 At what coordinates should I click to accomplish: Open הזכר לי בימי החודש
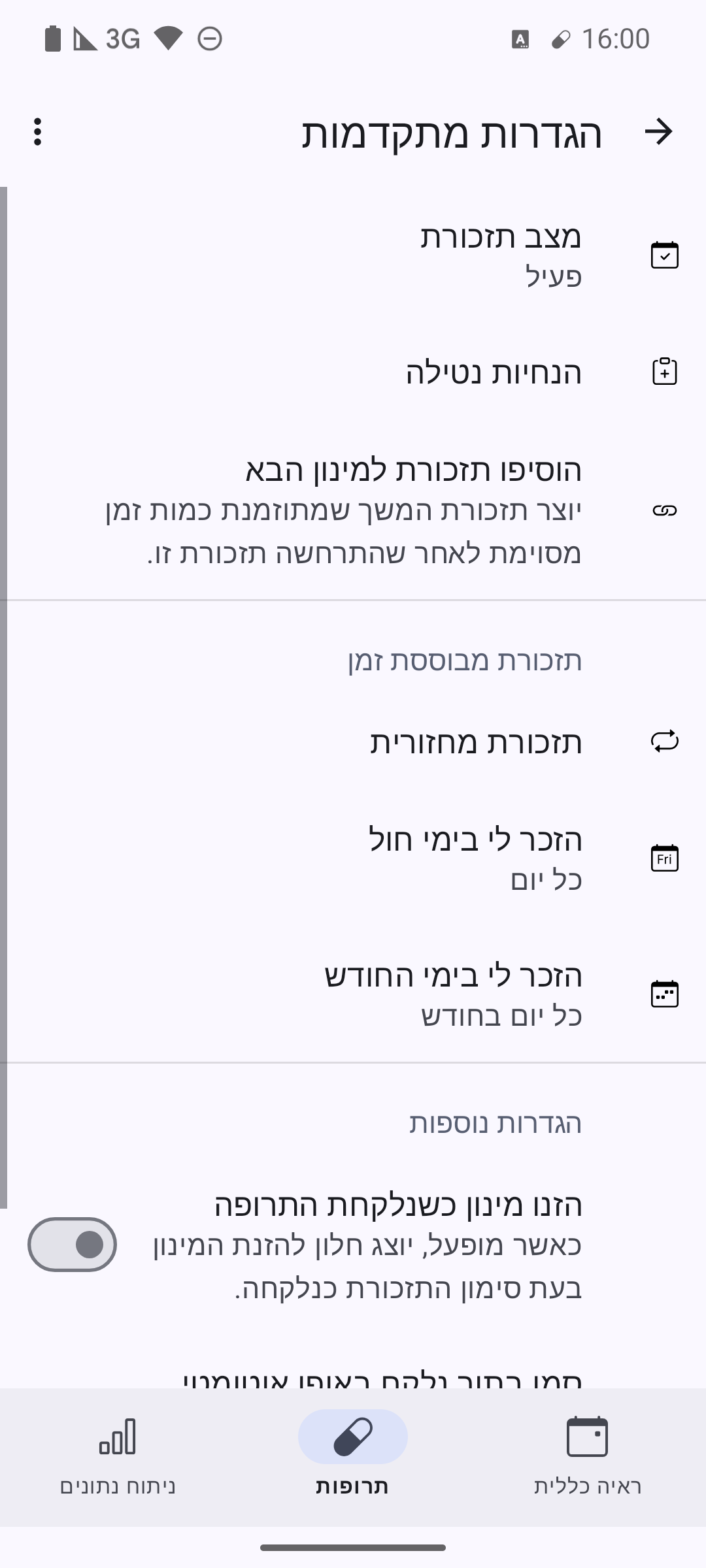click(353, 994)
